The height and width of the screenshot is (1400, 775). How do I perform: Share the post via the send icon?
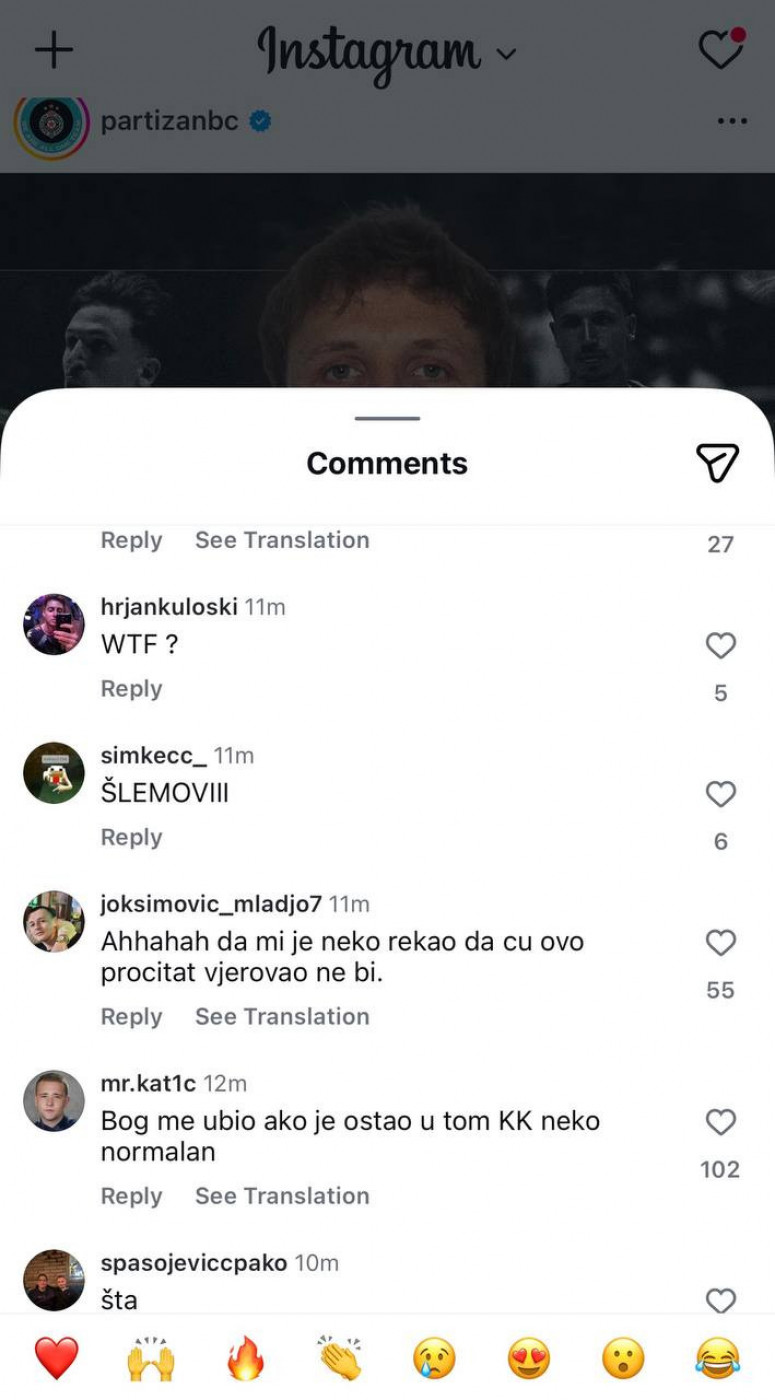717,463
